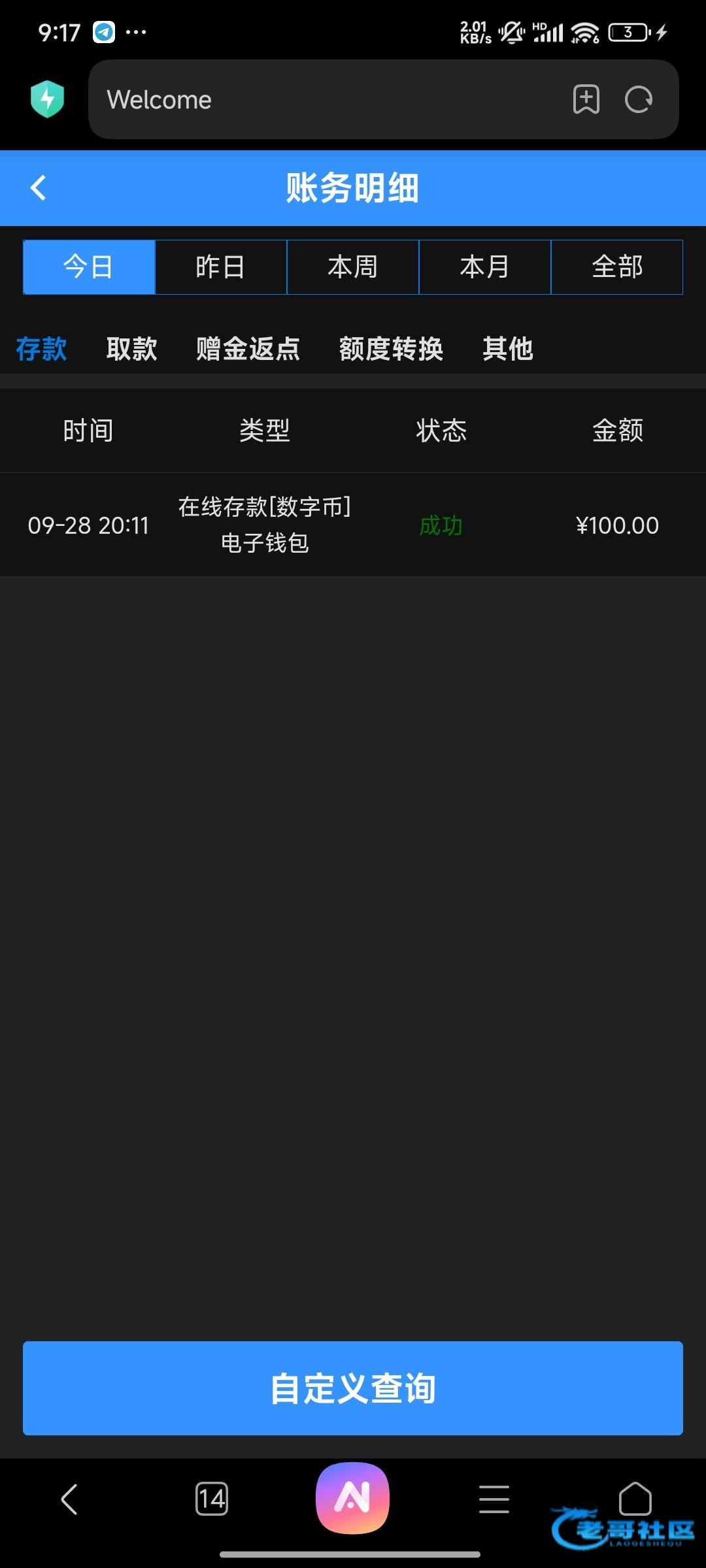The width and height of the screenshot is (706, 1568).
Task: Reload the current page
Action: click(639, 100)
